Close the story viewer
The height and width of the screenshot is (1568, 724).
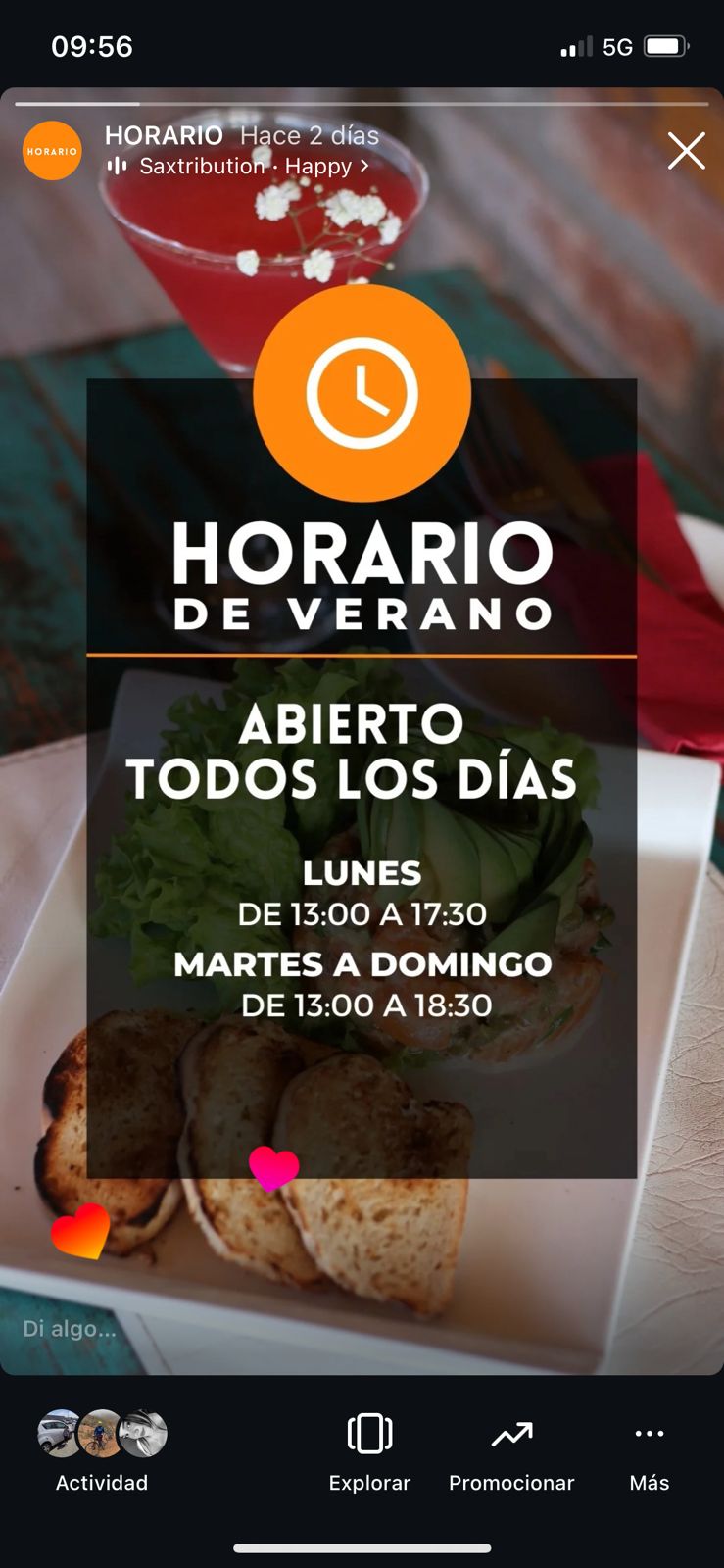point(686,151)
